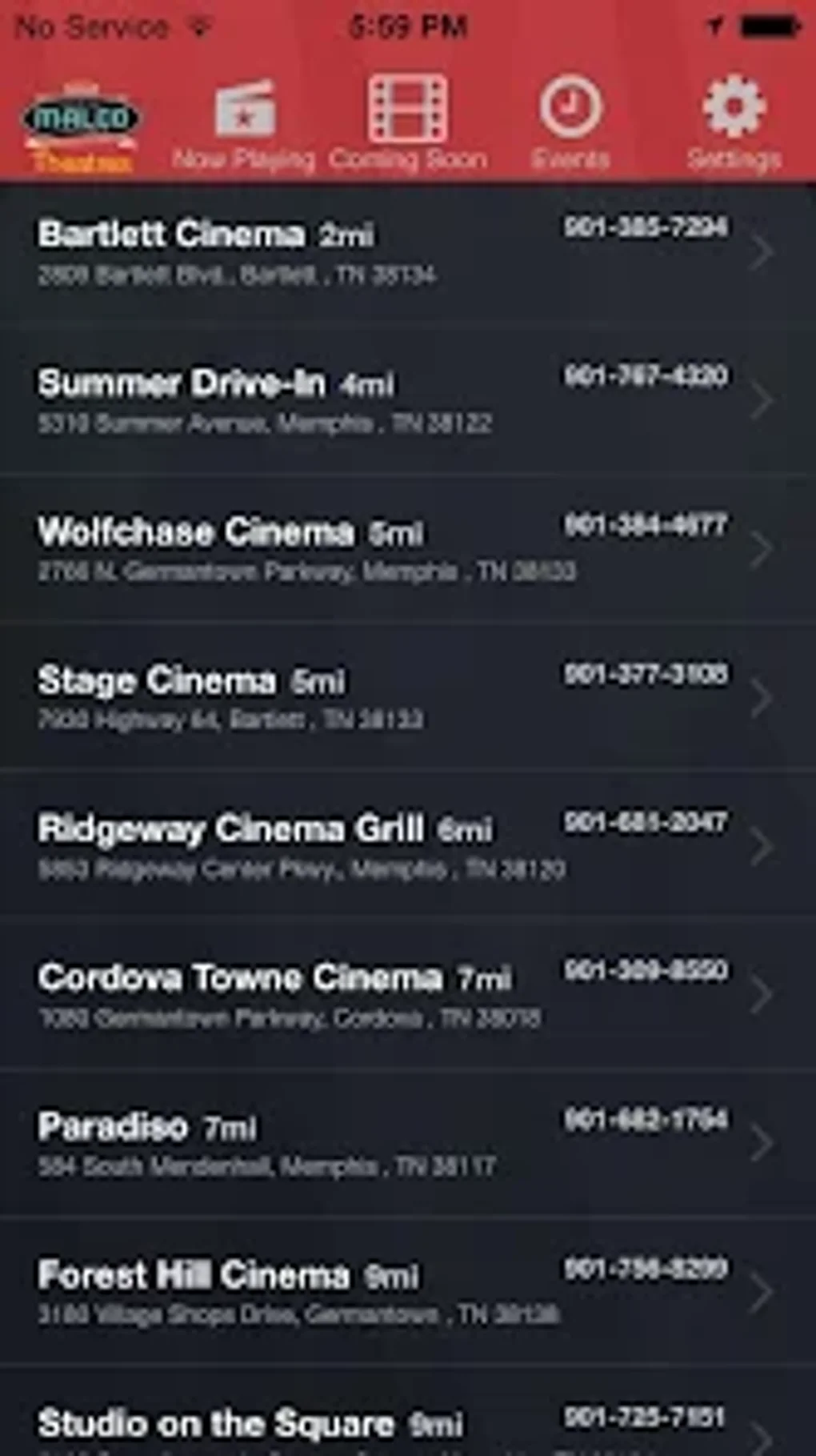Image resolution: width=816 pixels, height=1456 pixels.
Task: Select Cordova Towne Cinema
Action: coord(384,996)
